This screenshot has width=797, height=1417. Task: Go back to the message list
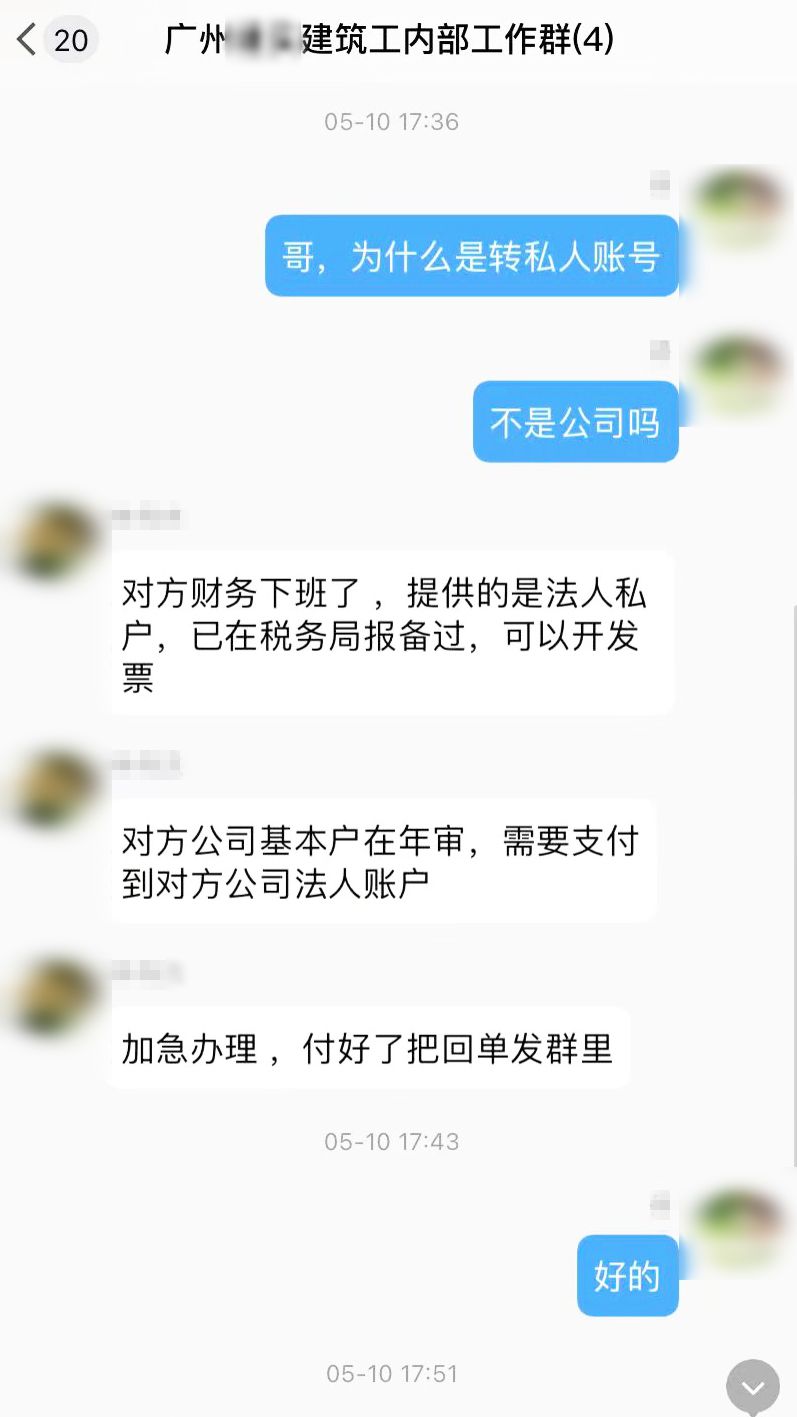(x=28, y=40)
